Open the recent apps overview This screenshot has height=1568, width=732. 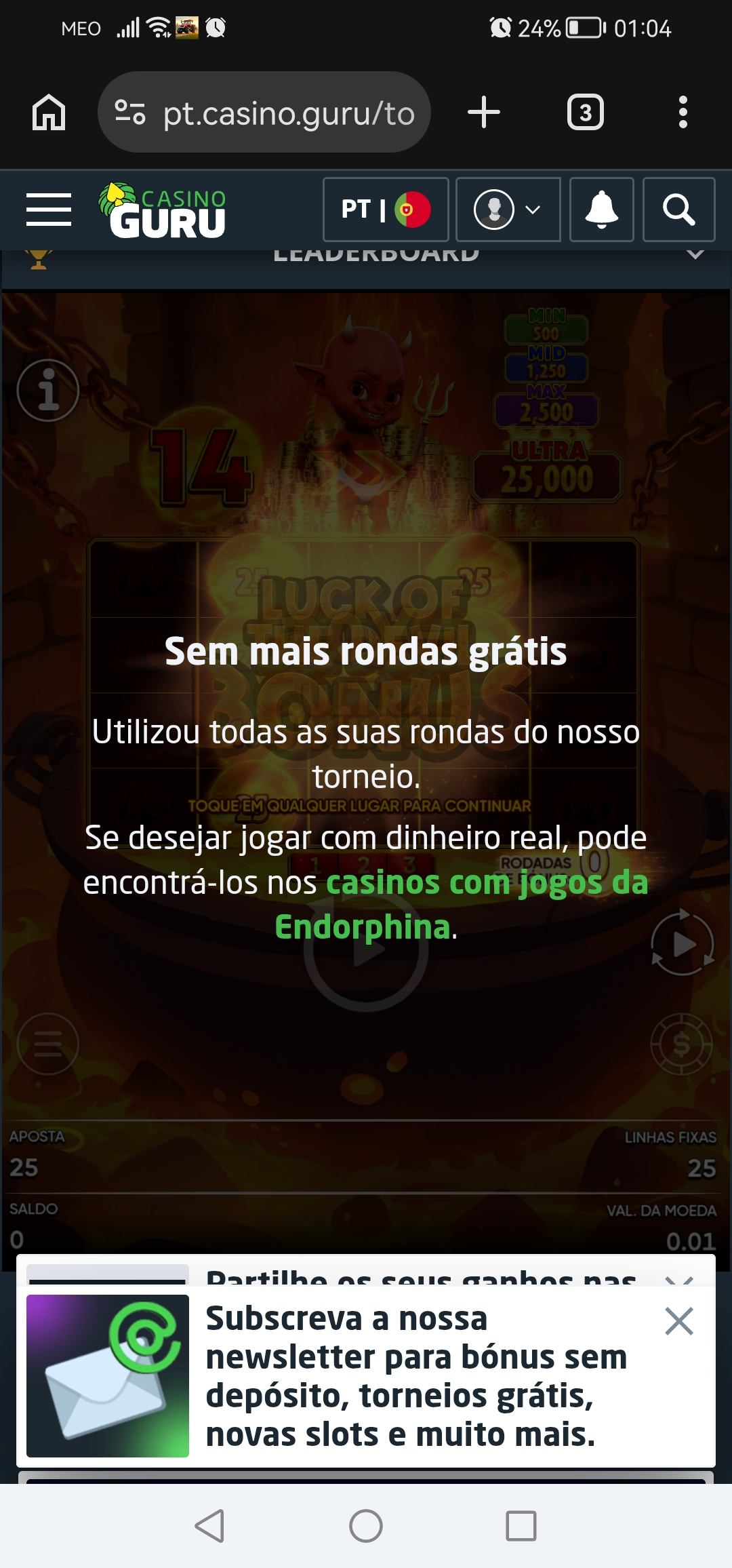point(521,1526)
